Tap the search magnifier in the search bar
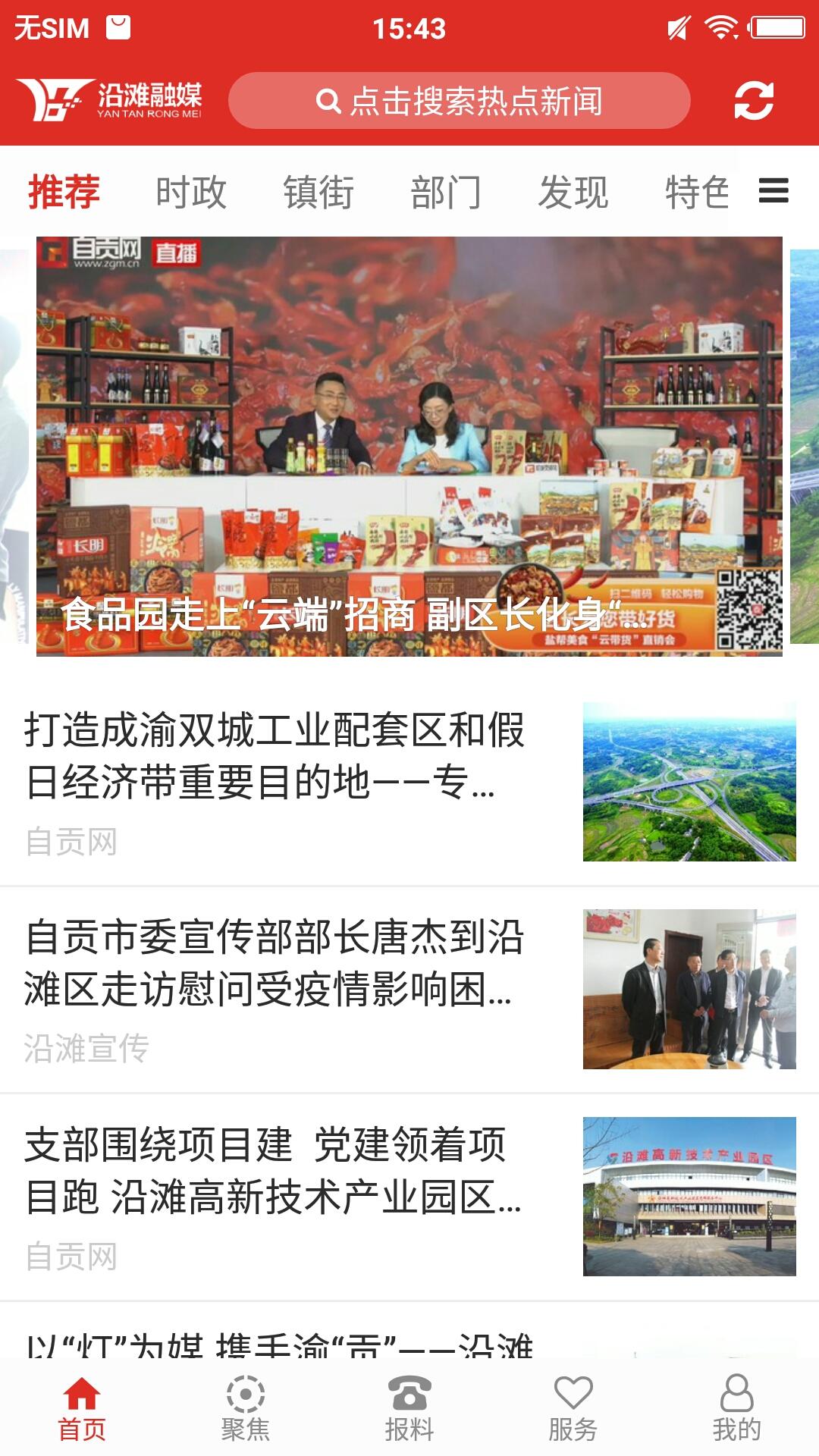The width and height of the screenshot is (819, 1456). click(x=328, y=101)
